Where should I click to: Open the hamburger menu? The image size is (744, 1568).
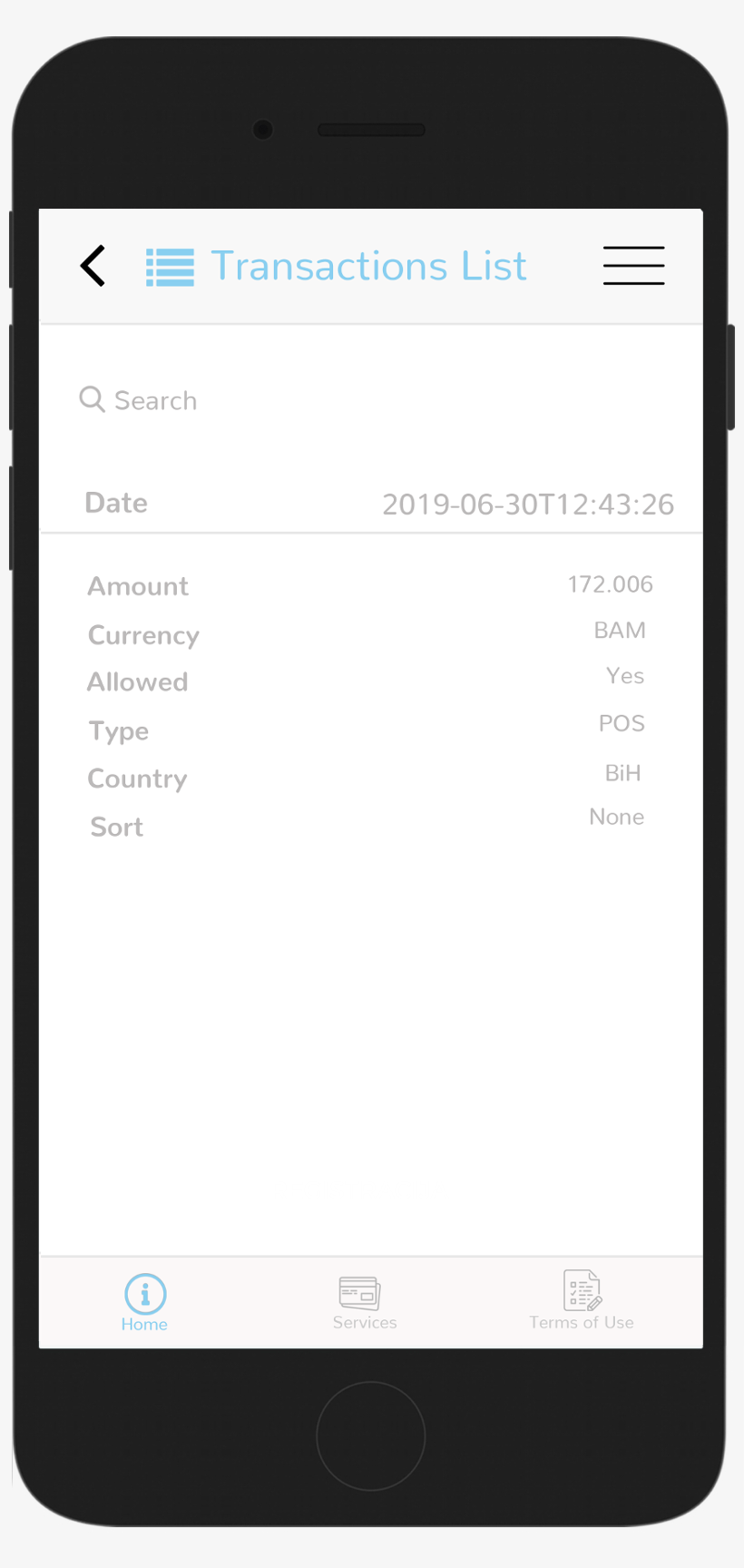[x=633, y=266]
